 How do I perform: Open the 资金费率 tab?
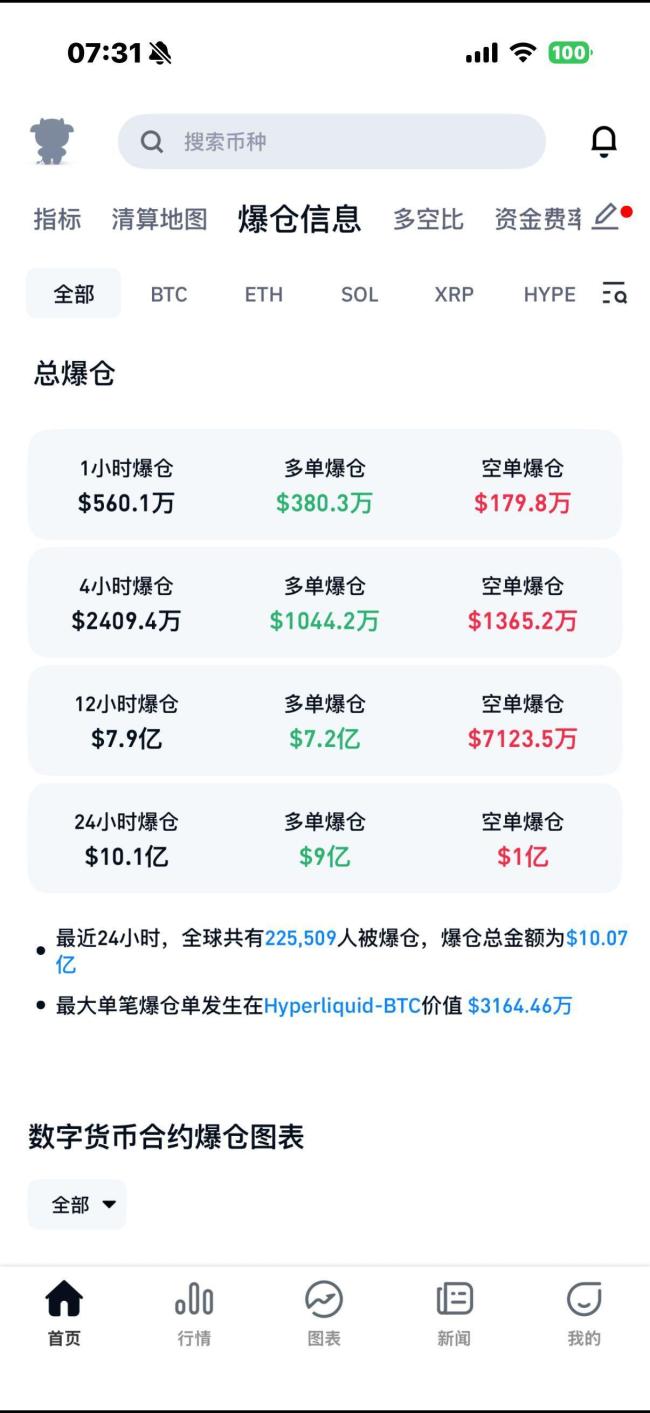pyautogui.click(x=538, y=219)
